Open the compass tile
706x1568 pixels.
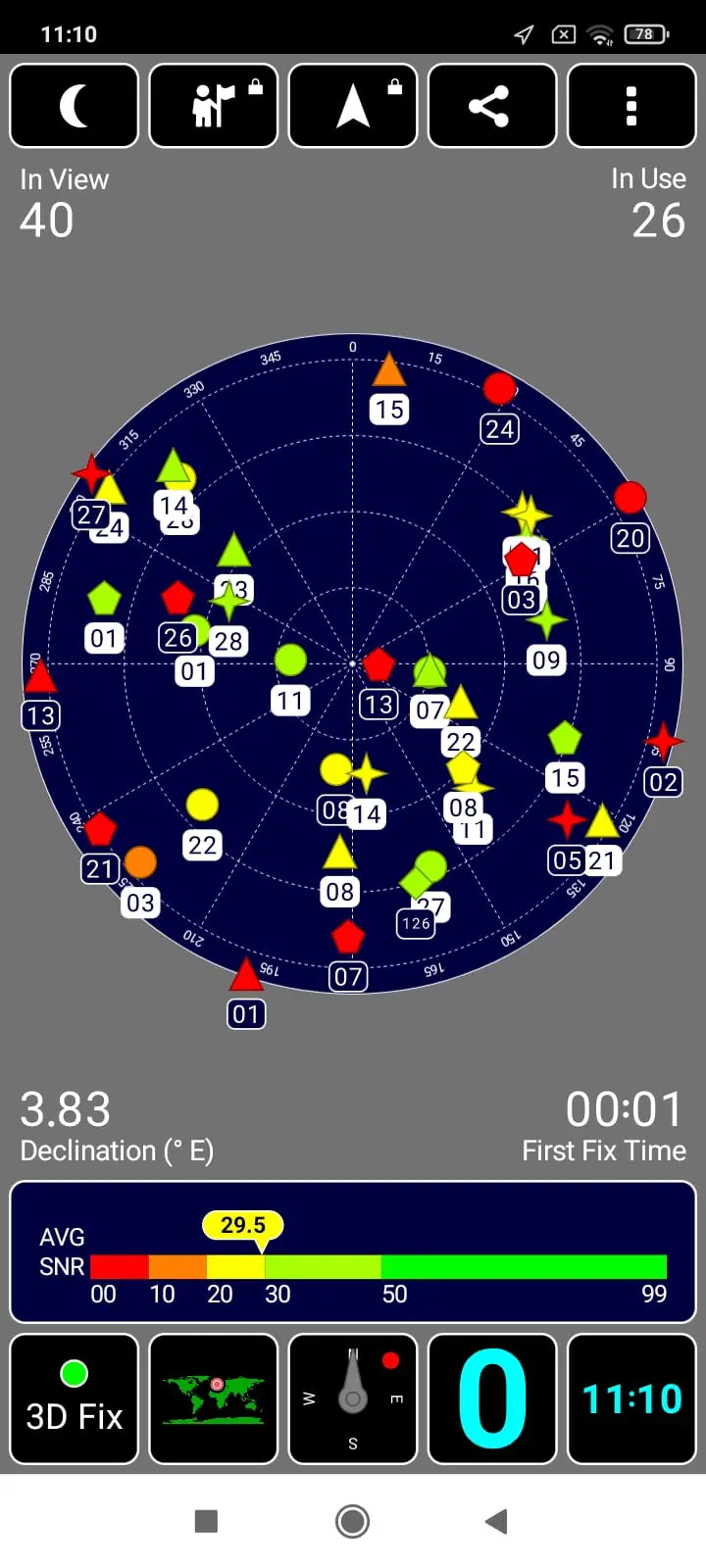[x=353, y=1398]
